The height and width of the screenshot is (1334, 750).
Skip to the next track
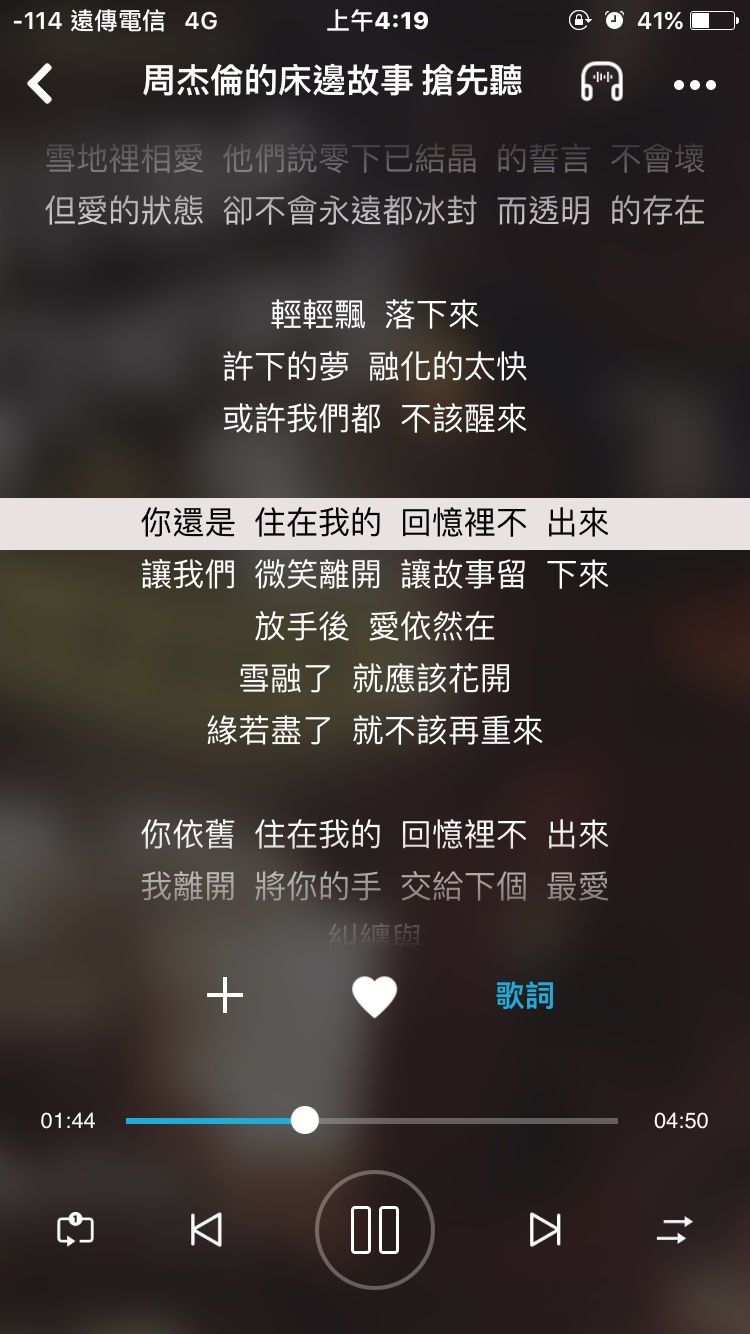(x=545, y=1229)
